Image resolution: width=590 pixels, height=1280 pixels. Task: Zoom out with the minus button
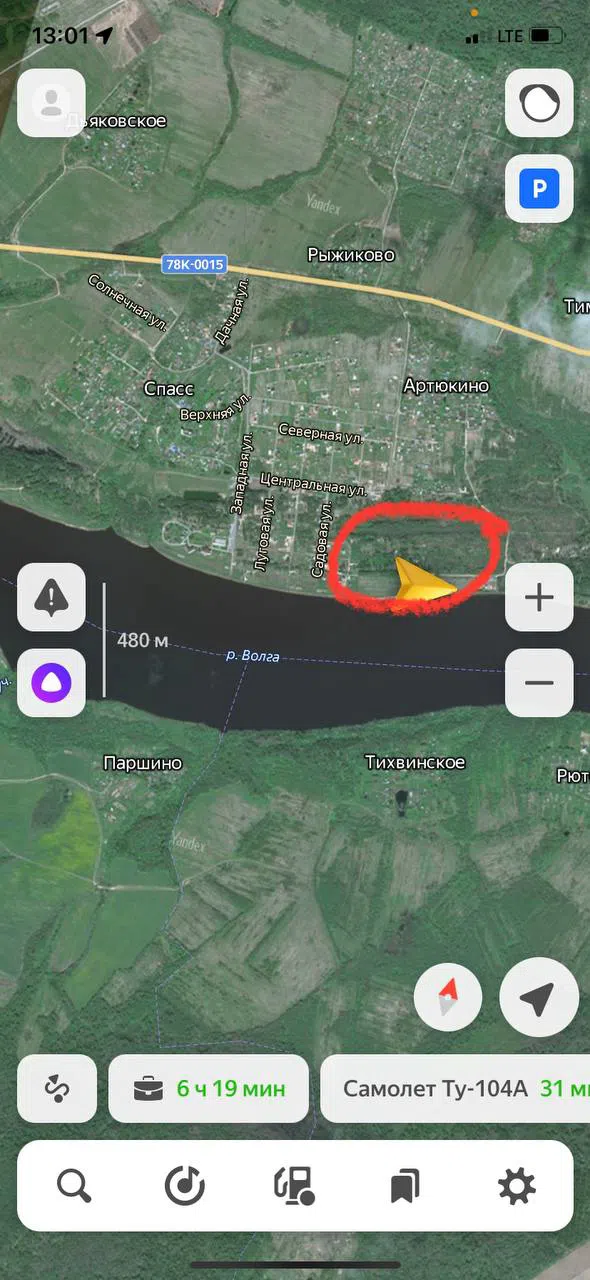(x=539, y=683)
